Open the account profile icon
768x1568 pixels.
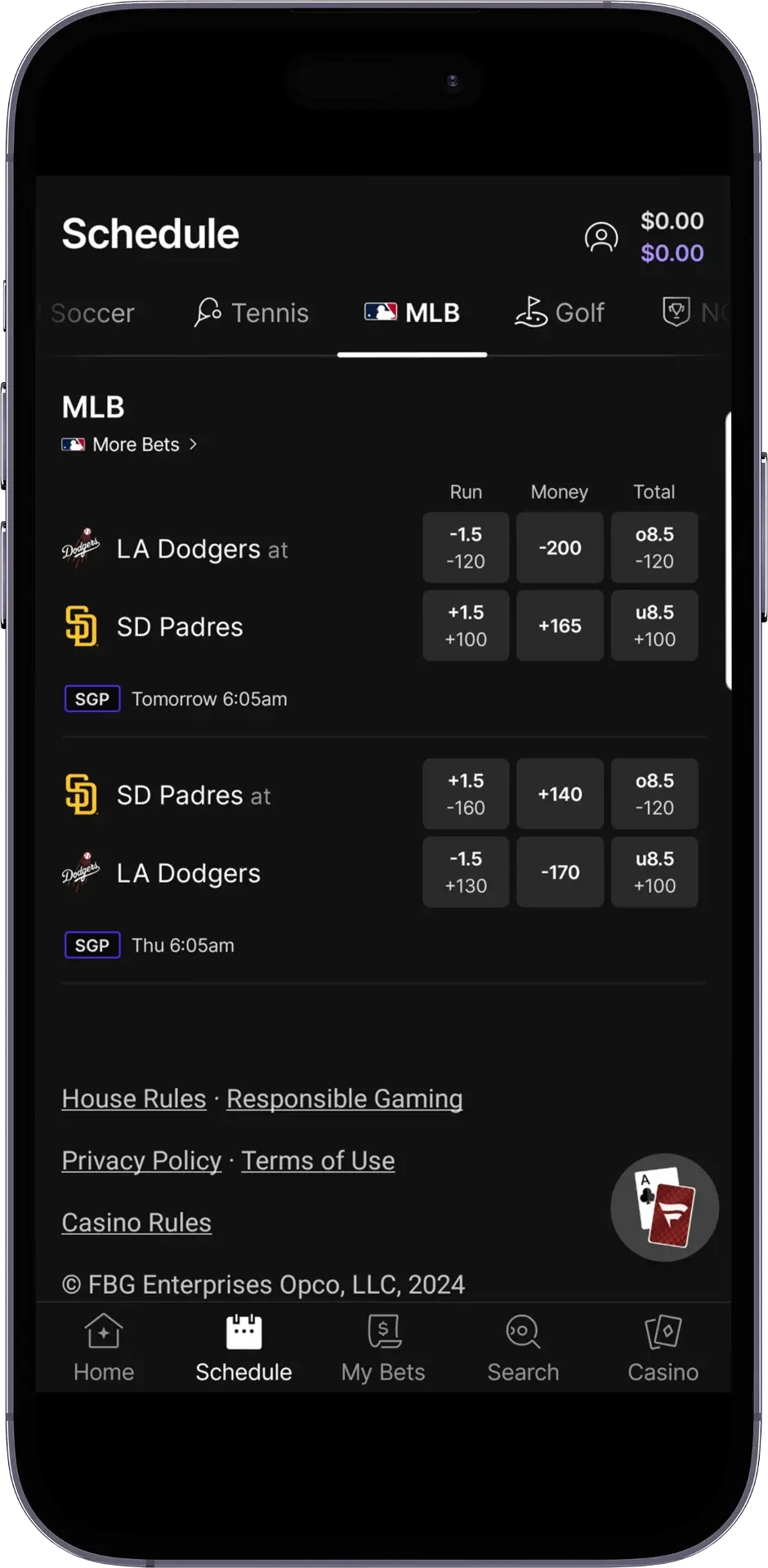click(601, 237)
